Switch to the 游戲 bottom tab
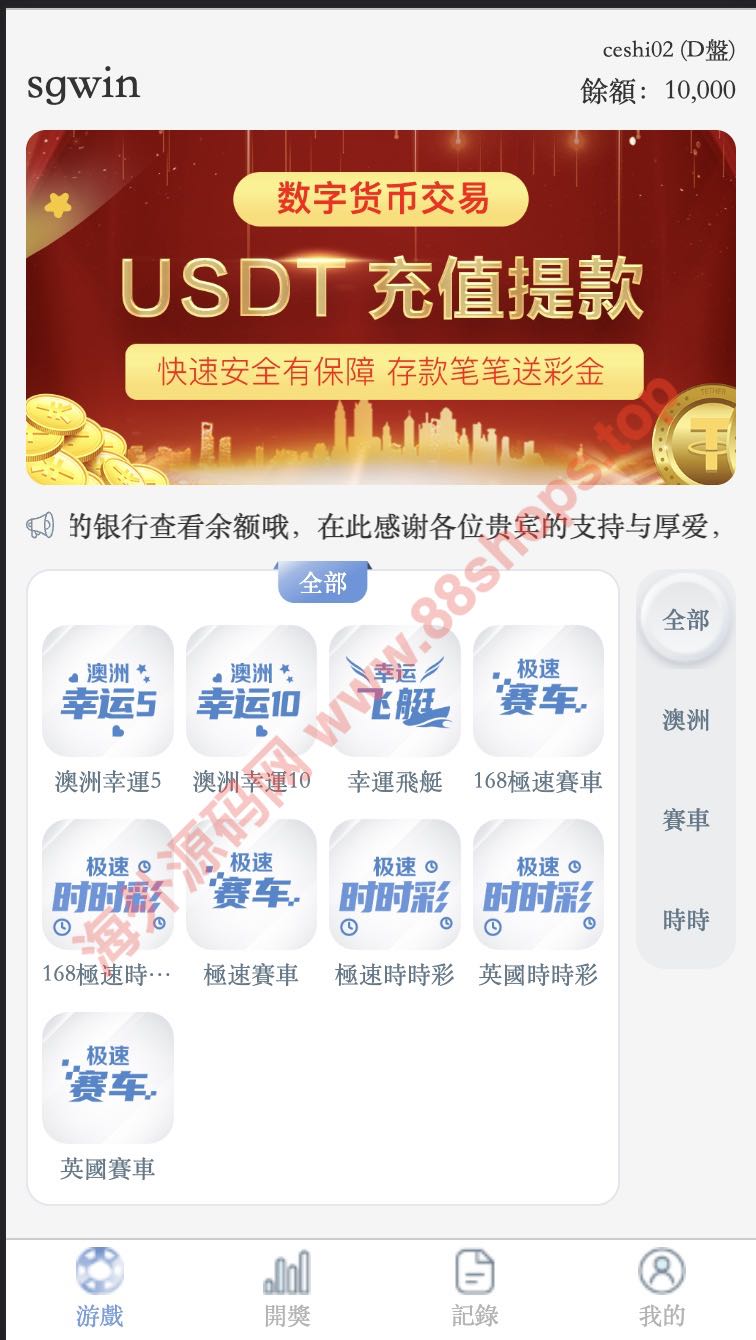Viewport: 756px width, 1340px height. pos(100,1287)
